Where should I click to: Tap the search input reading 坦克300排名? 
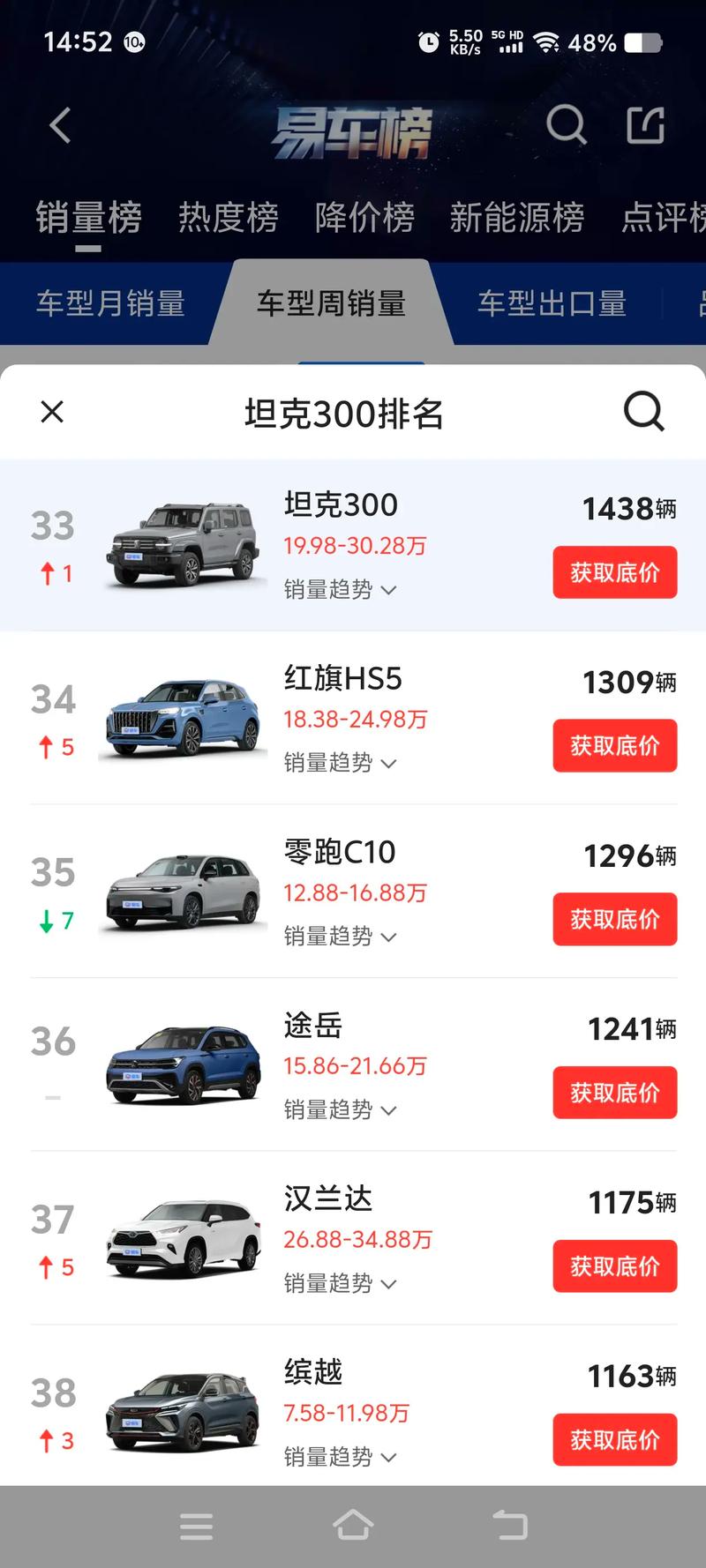tap(344, 414)
